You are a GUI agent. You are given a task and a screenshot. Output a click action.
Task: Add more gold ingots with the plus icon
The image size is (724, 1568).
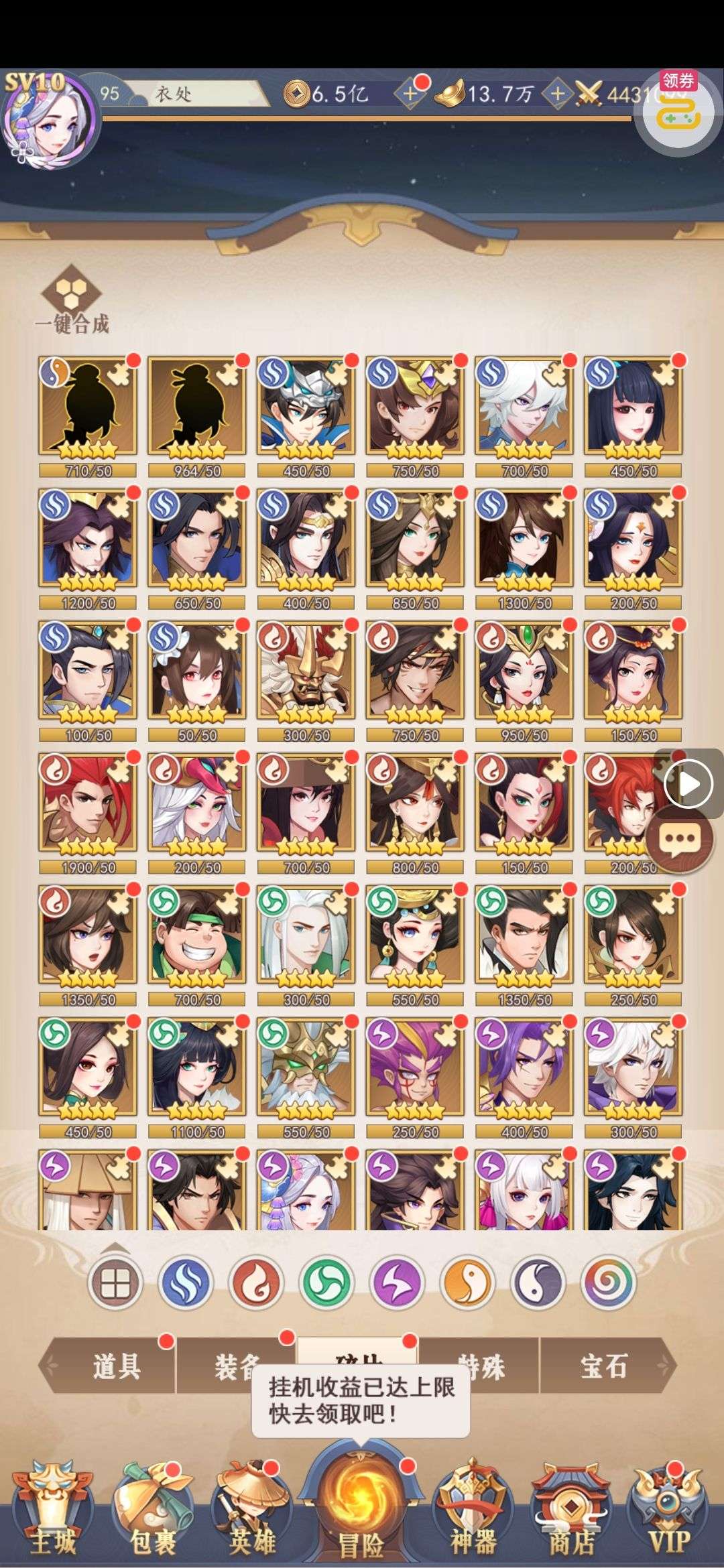[x=558, y=94]
